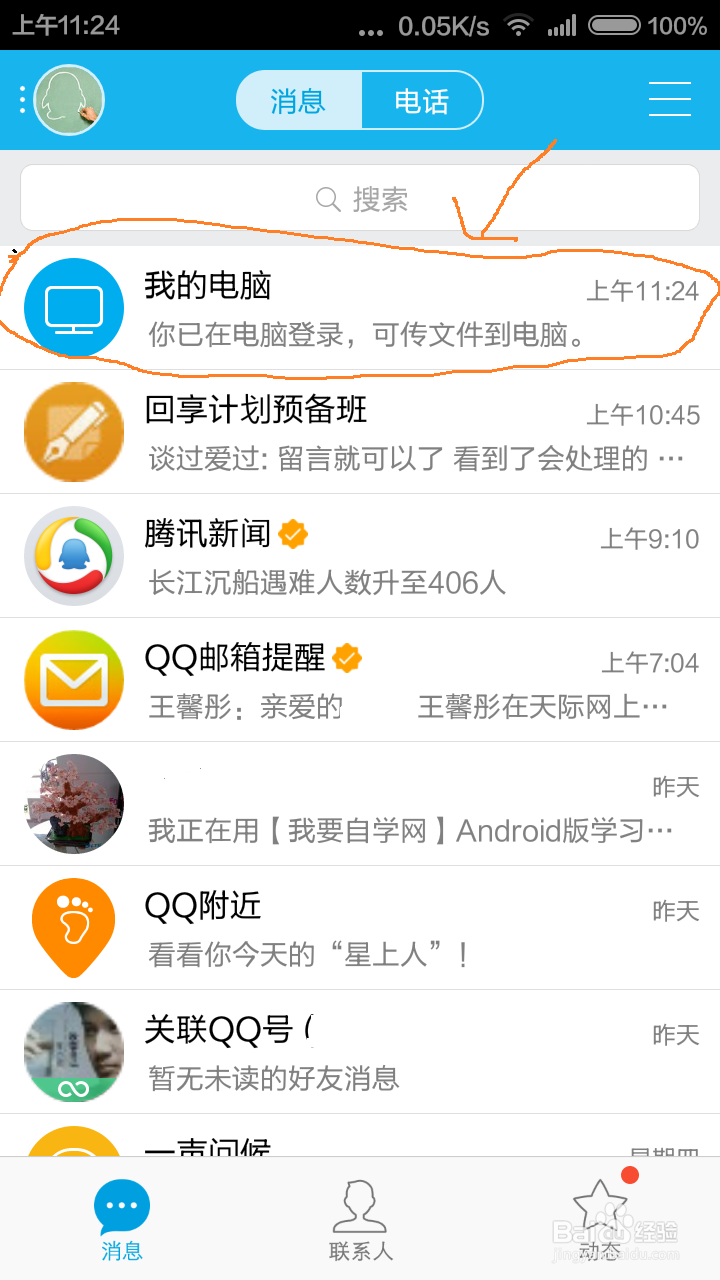Tap the 动态 star icon with red badge
This screenshot has width=720, height=1280.
(x=600, y=1205)
